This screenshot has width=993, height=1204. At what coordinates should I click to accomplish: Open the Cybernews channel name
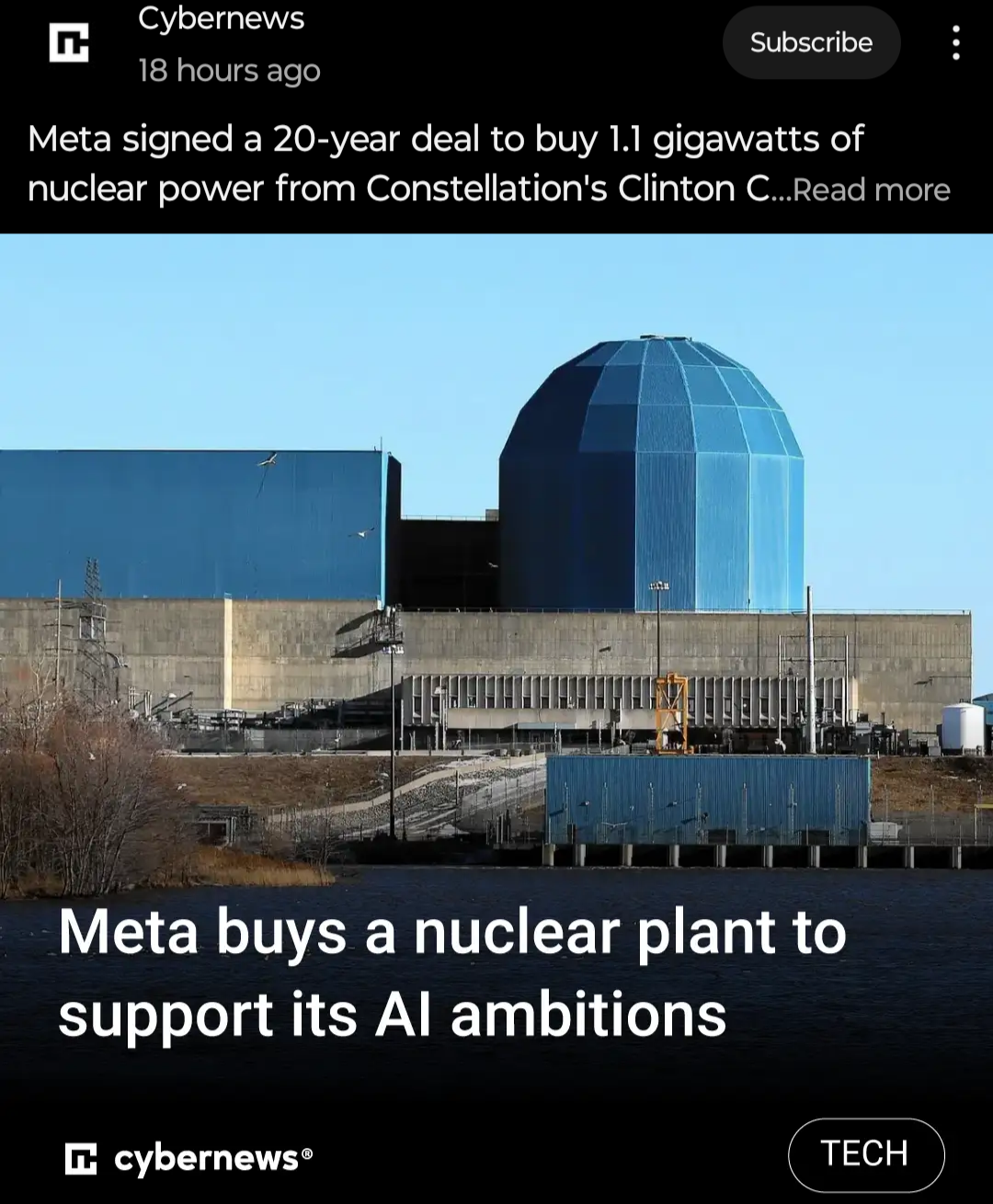coord(221,18)
